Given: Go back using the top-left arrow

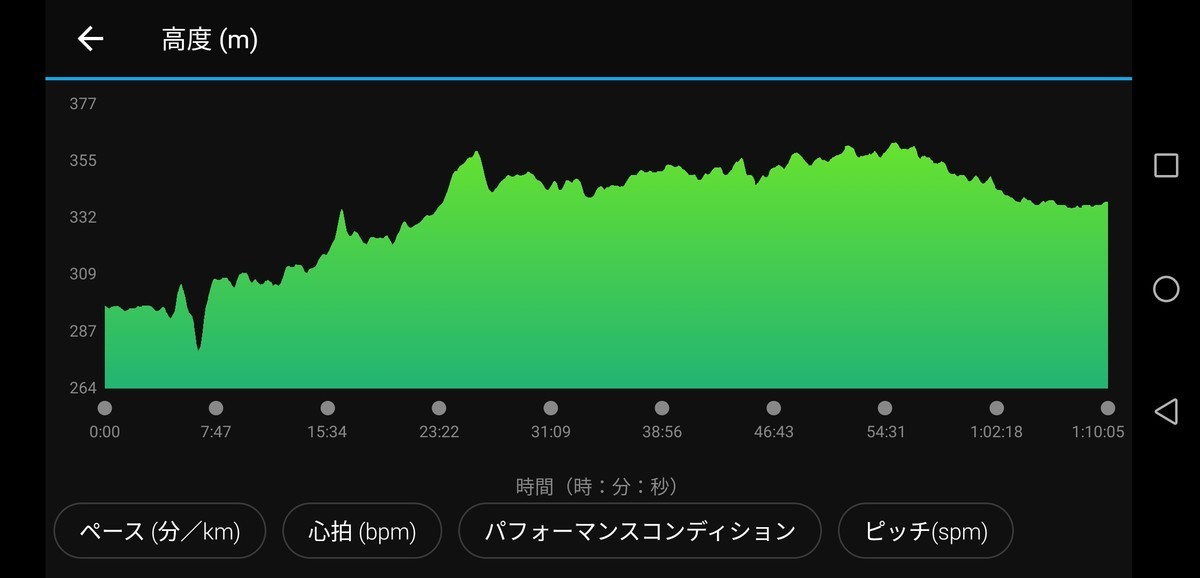Looking at the screenshot, I should click(x=90, y=39).
